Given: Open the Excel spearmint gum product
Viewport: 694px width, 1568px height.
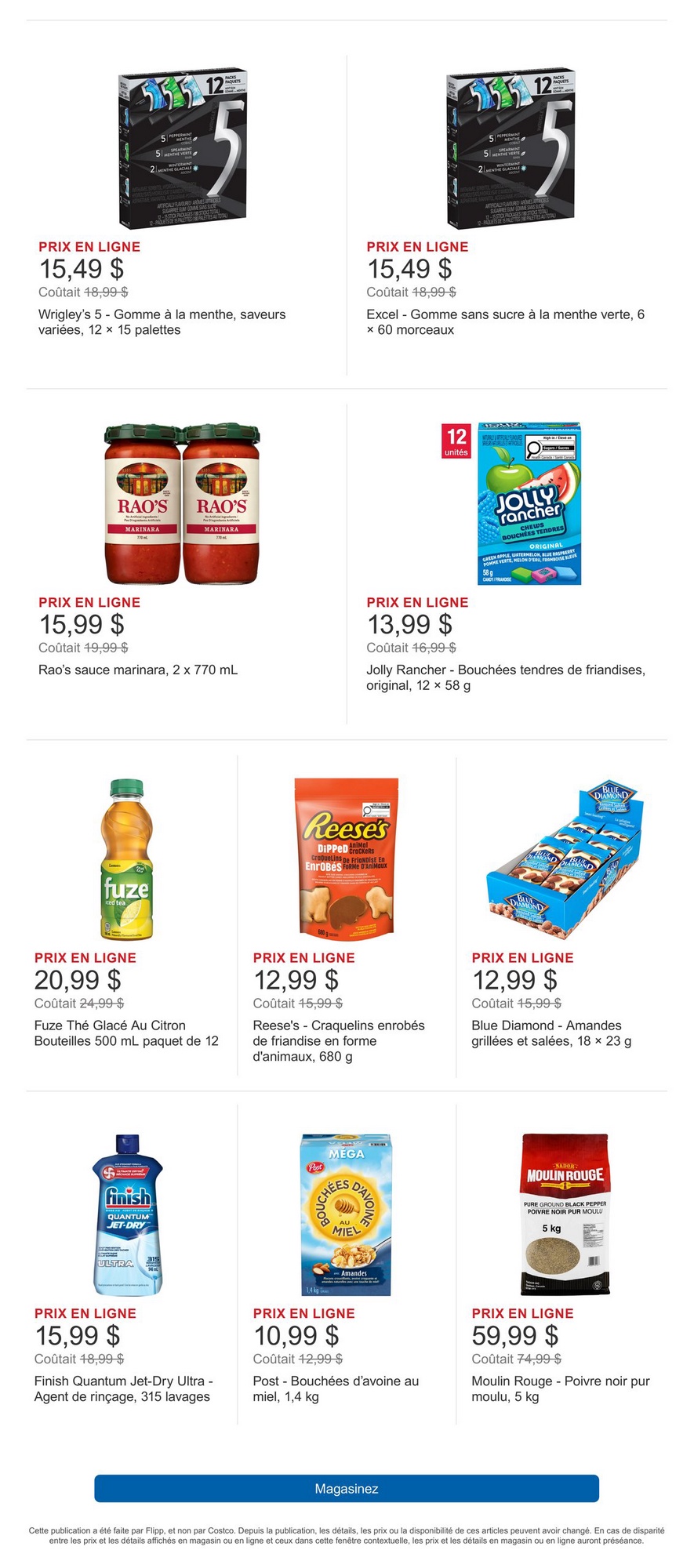Looking at the screenshot, I should tap(510, 149).
